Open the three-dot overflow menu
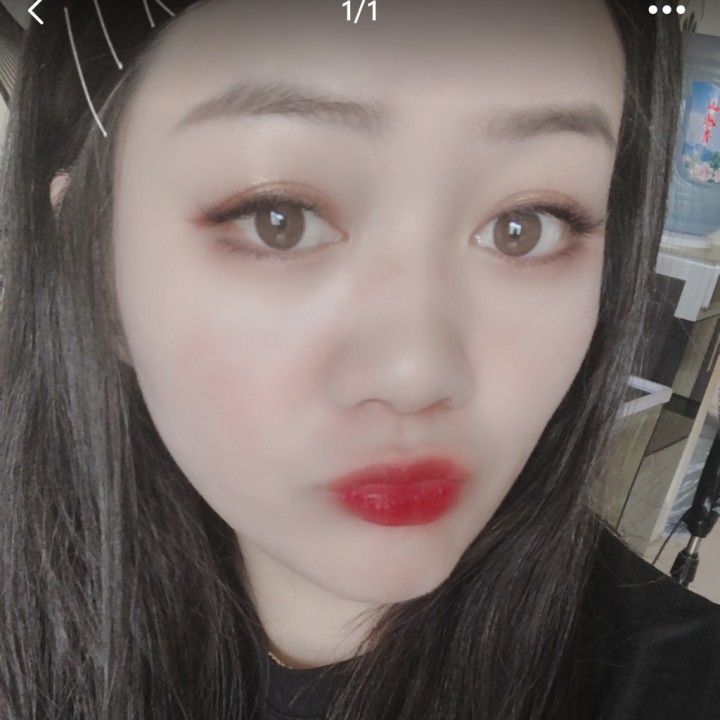 [x=667, y=10]
